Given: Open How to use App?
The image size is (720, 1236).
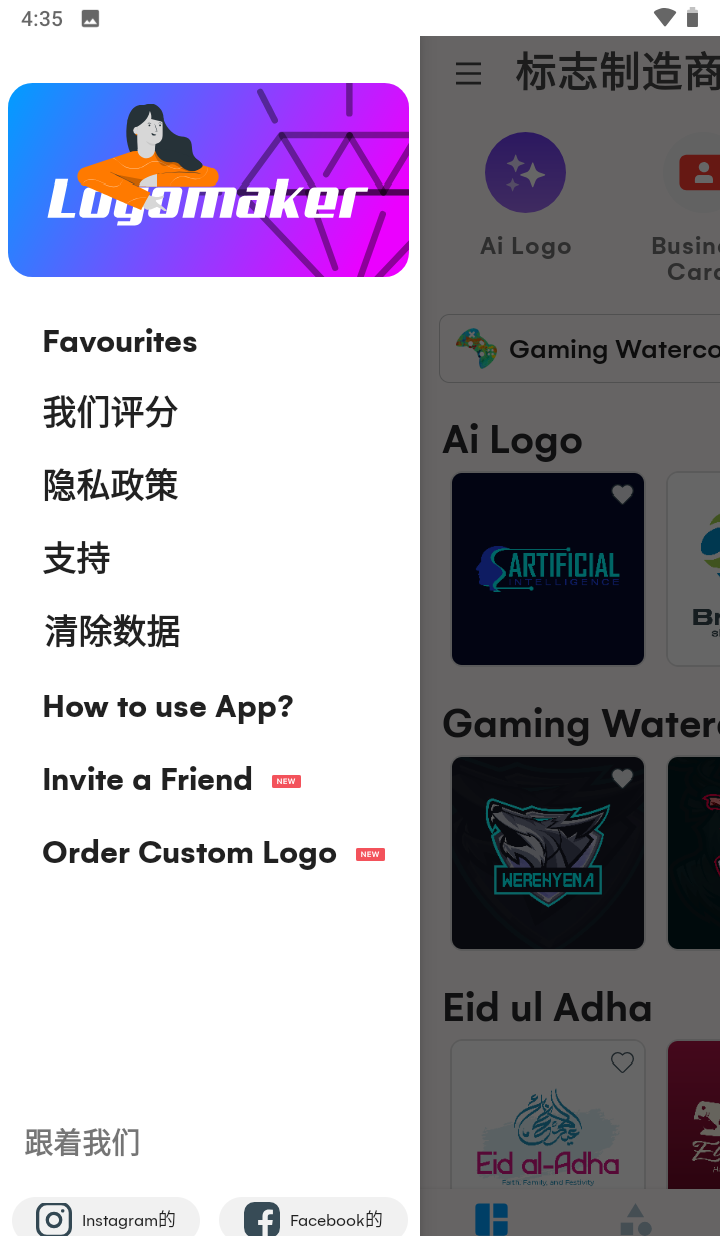Looking at the screenshot, I should (x=168, y=707).
